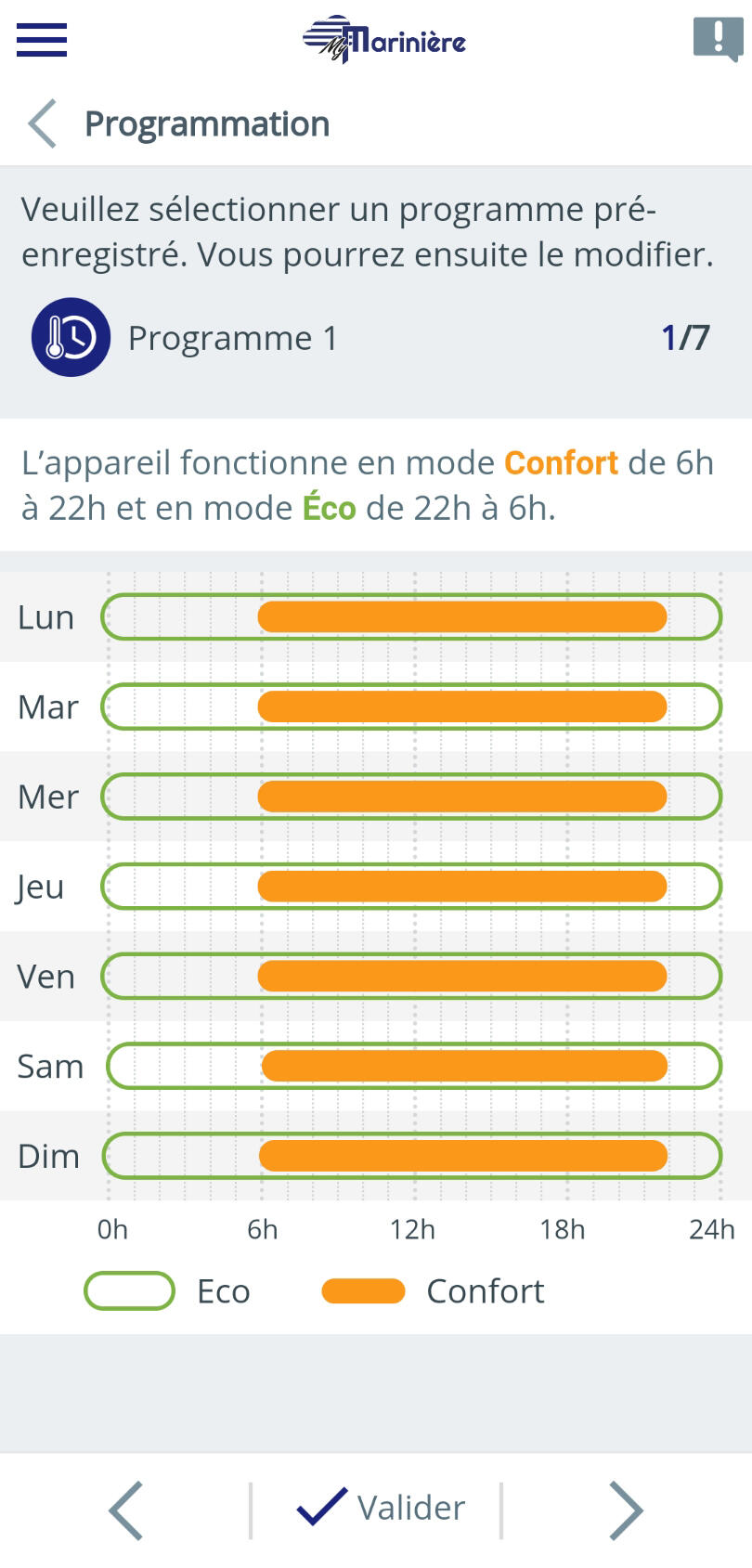The width and height of the screenshot is (752, 1568).
Task: Open the alert message icon
Action: (x=718, y=40)
